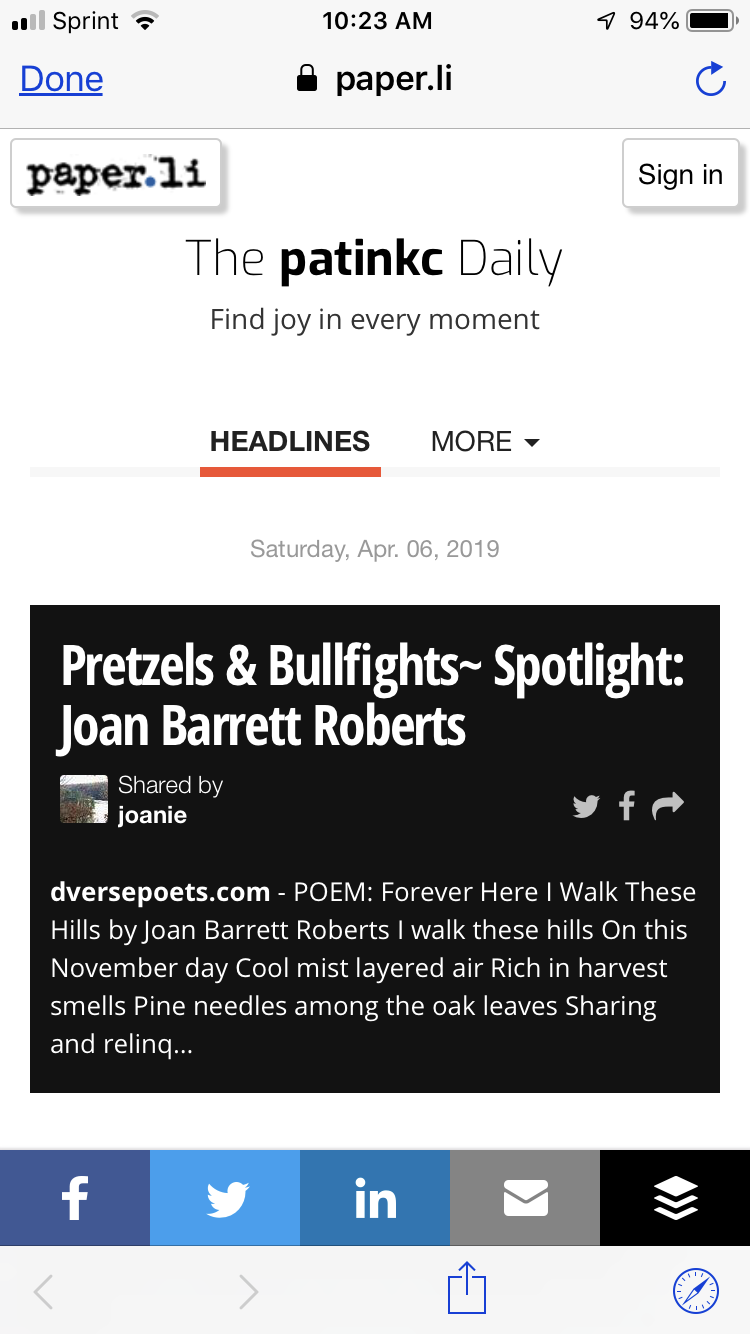750x1334 pixels.
Task: Share the page on LinkedIn
Action: coord(375,1198)
